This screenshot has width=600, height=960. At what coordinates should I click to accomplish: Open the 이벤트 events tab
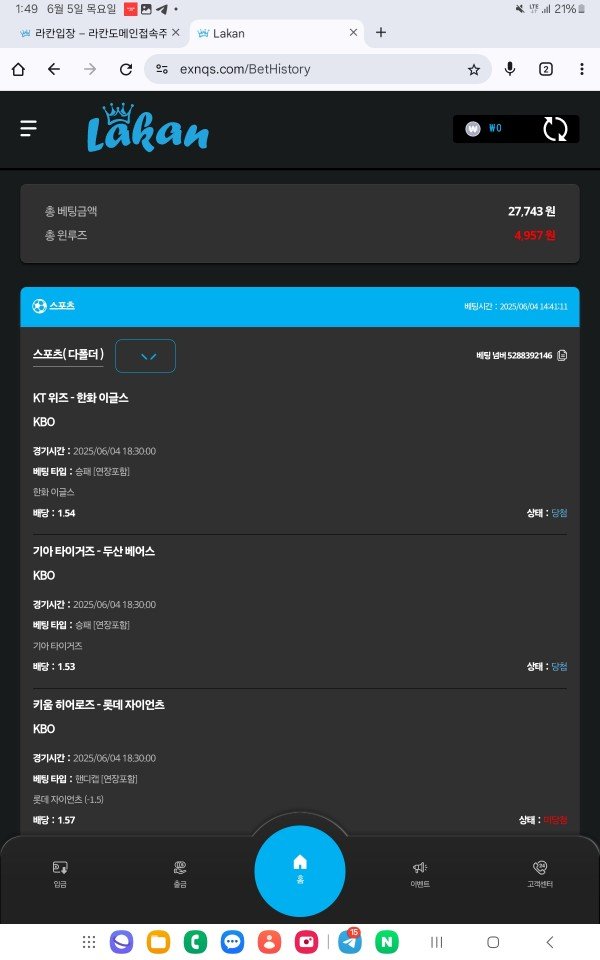(x=420, y=874)
